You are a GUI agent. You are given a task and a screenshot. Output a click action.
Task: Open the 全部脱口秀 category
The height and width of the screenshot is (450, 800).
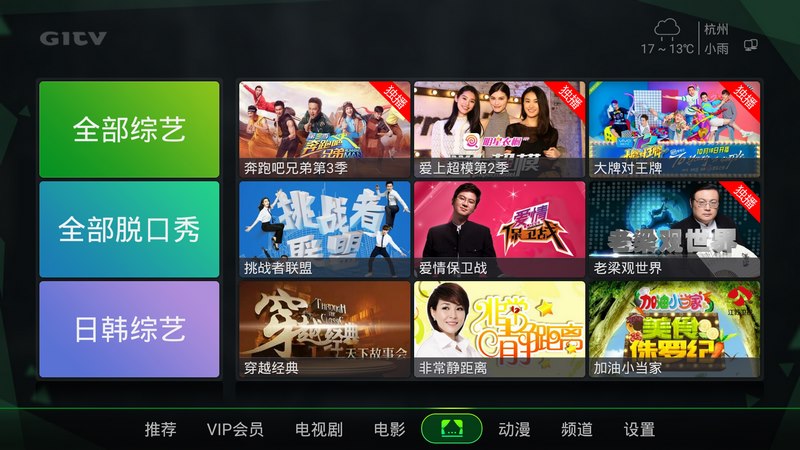coord(129,229)
